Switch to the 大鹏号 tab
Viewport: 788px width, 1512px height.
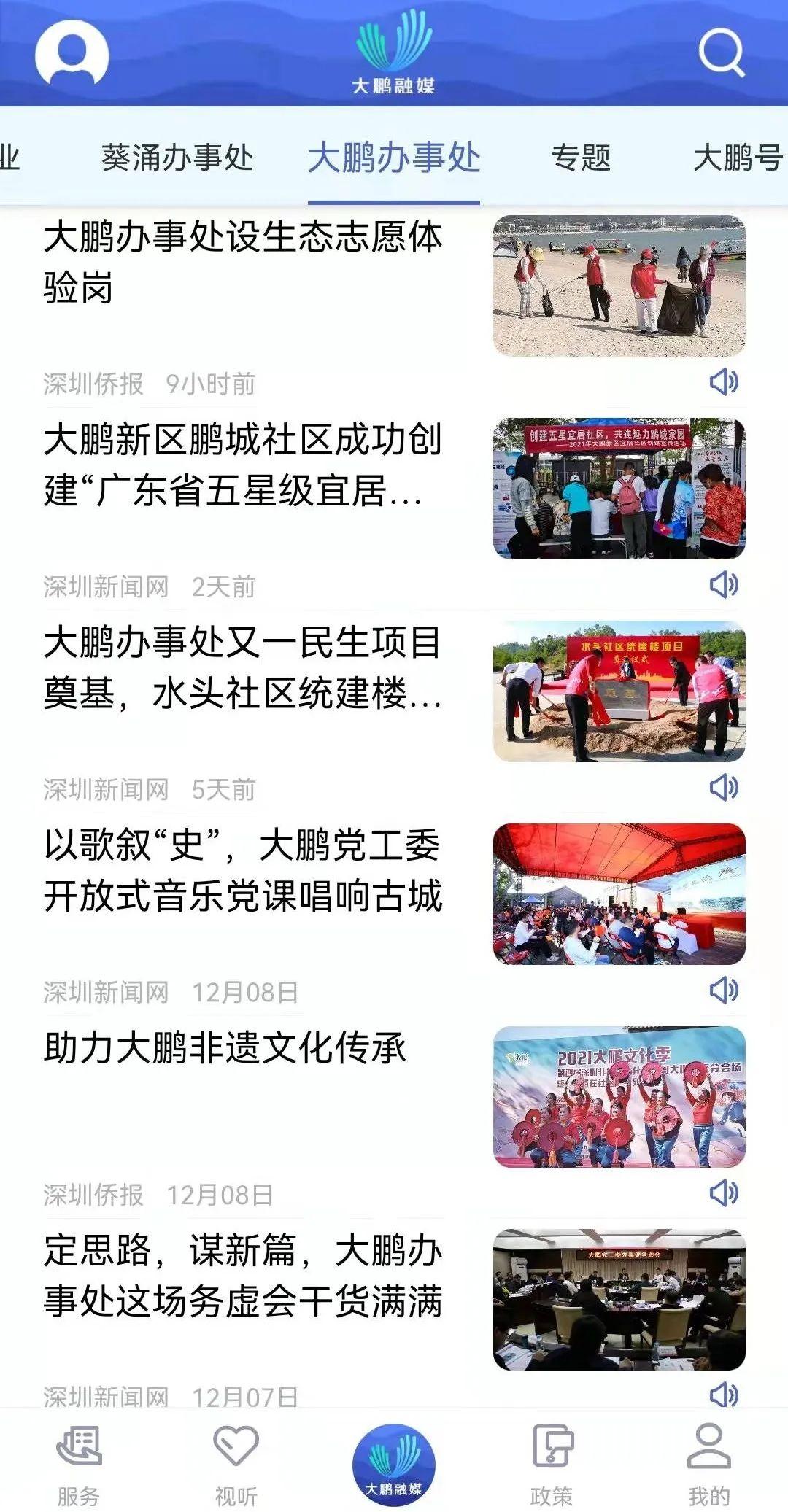[737, 158]
